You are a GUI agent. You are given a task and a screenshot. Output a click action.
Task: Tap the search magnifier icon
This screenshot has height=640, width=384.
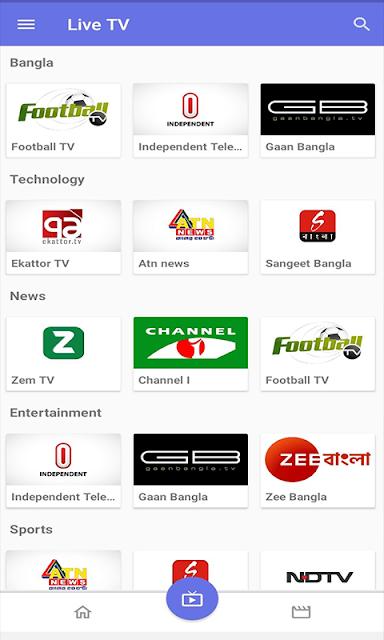coord(361,24)
